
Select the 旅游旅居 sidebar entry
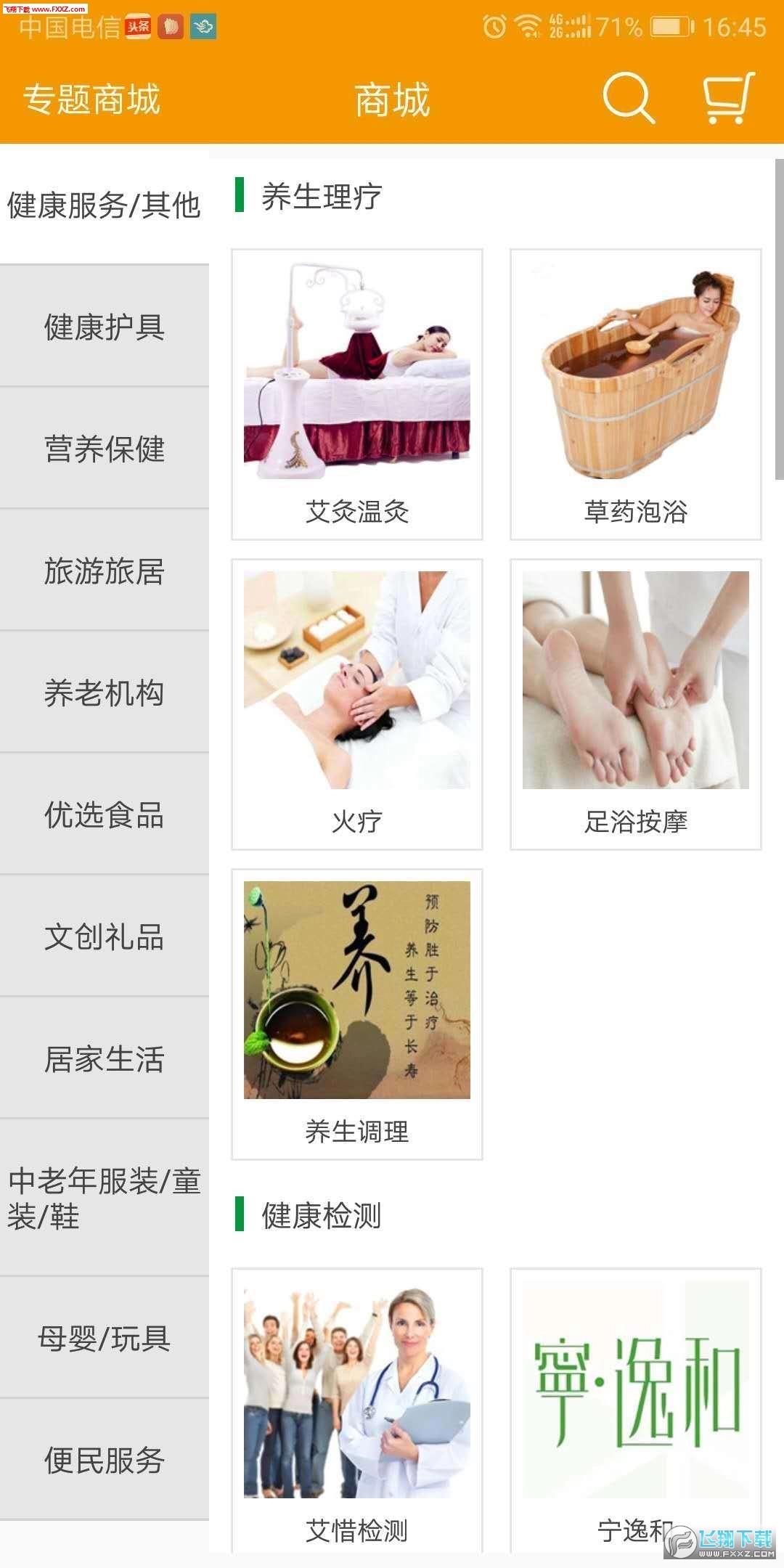click(105, 573)
